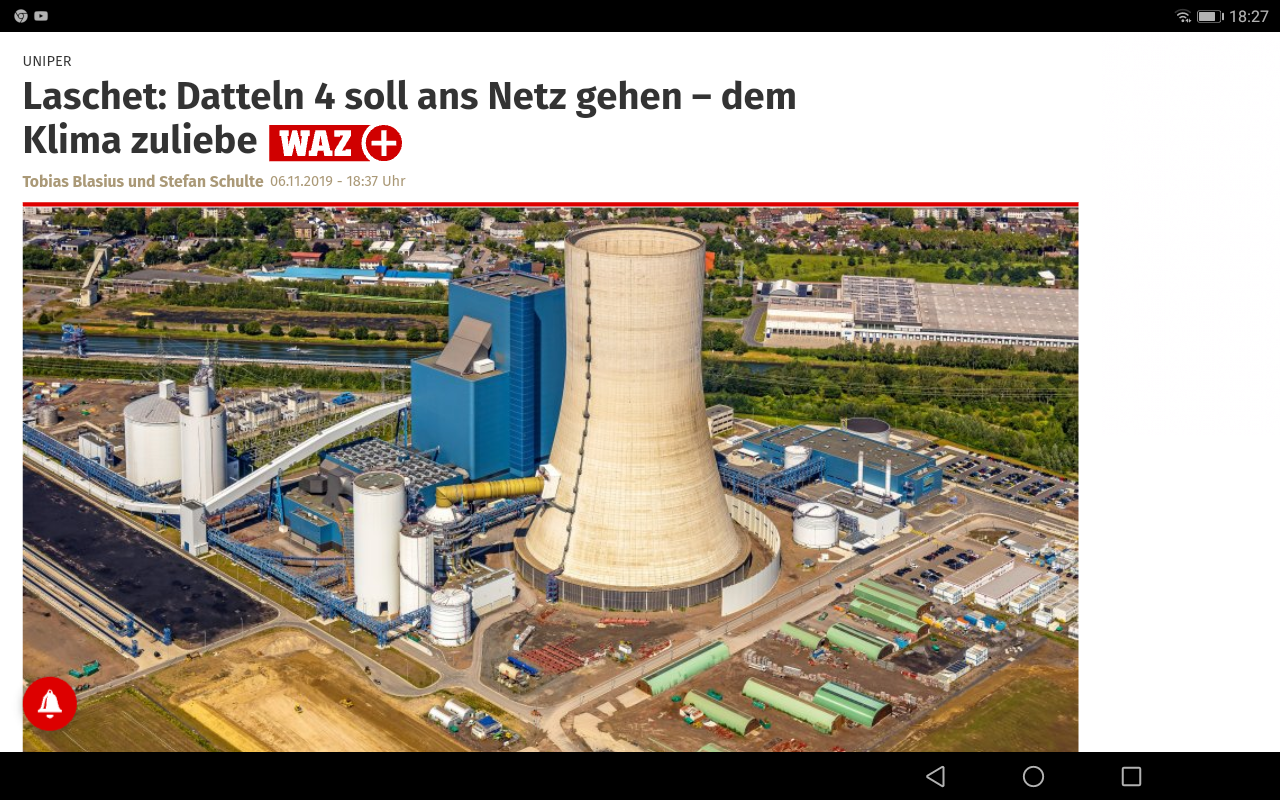Screen dimensions: 1280x800
Task: Tap the red notification bell button
Action: (50, 704)
